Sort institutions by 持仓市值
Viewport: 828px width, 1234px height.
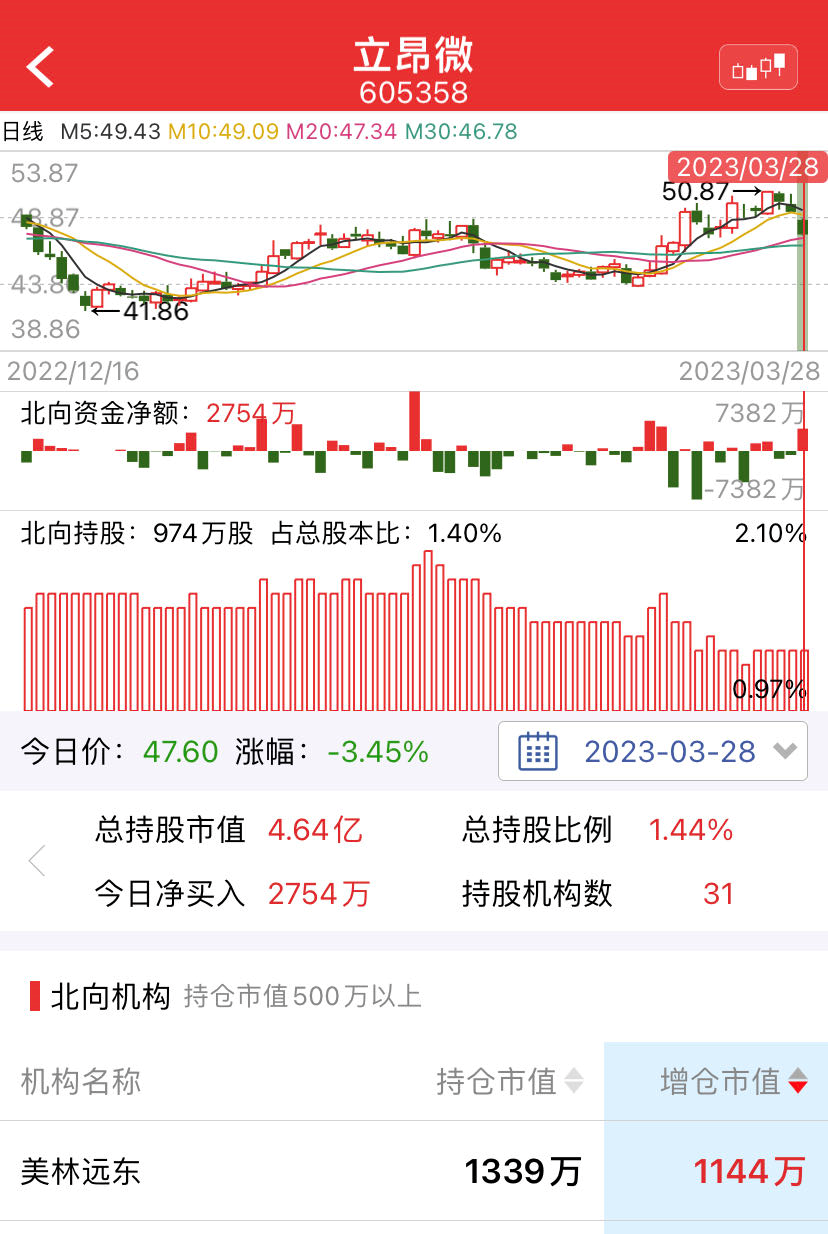pyautogui.click(x=509, y=1080)
